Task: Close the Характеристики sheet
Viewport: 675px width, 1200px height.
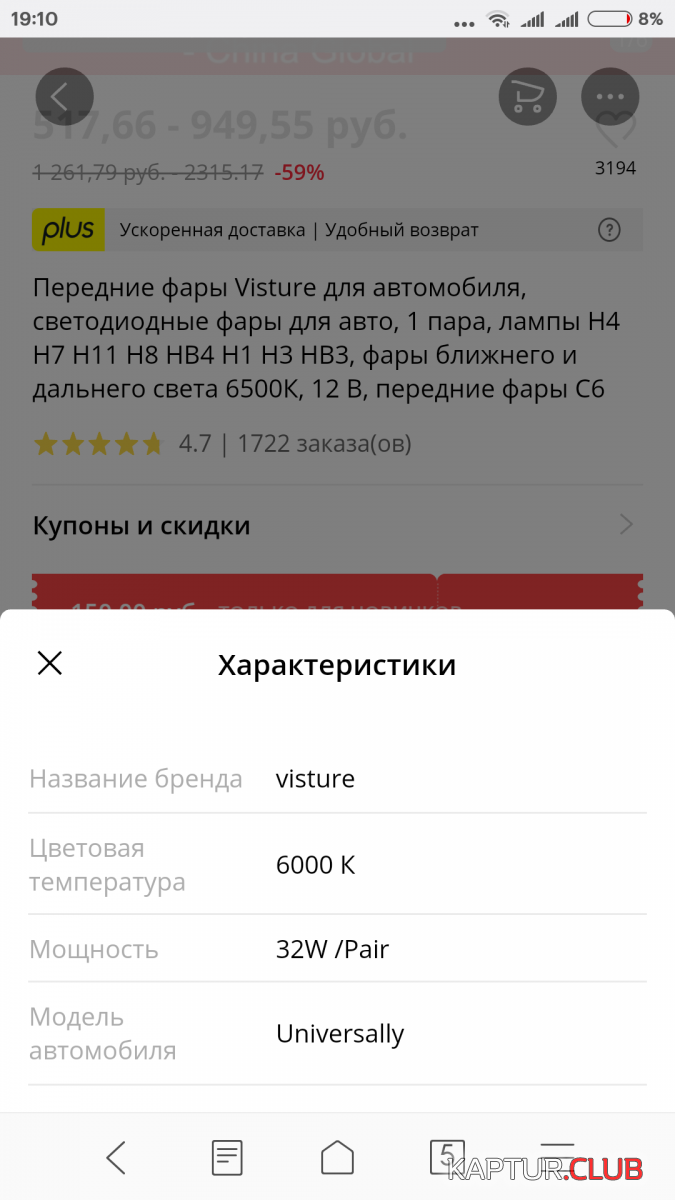Action: (50, 663)
